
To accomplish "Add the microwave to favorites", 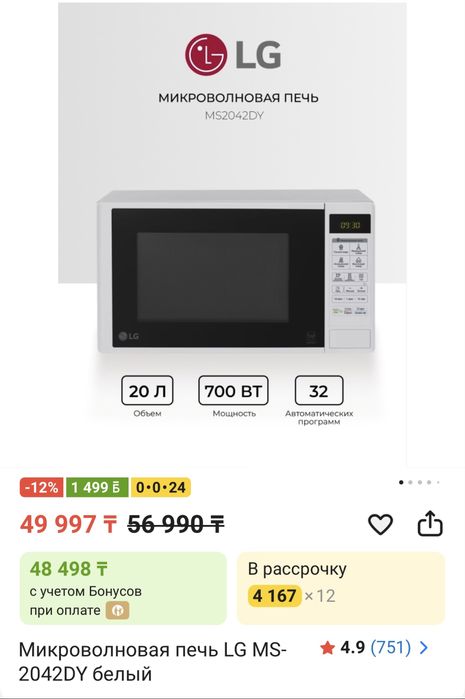I will pos(380,524).
